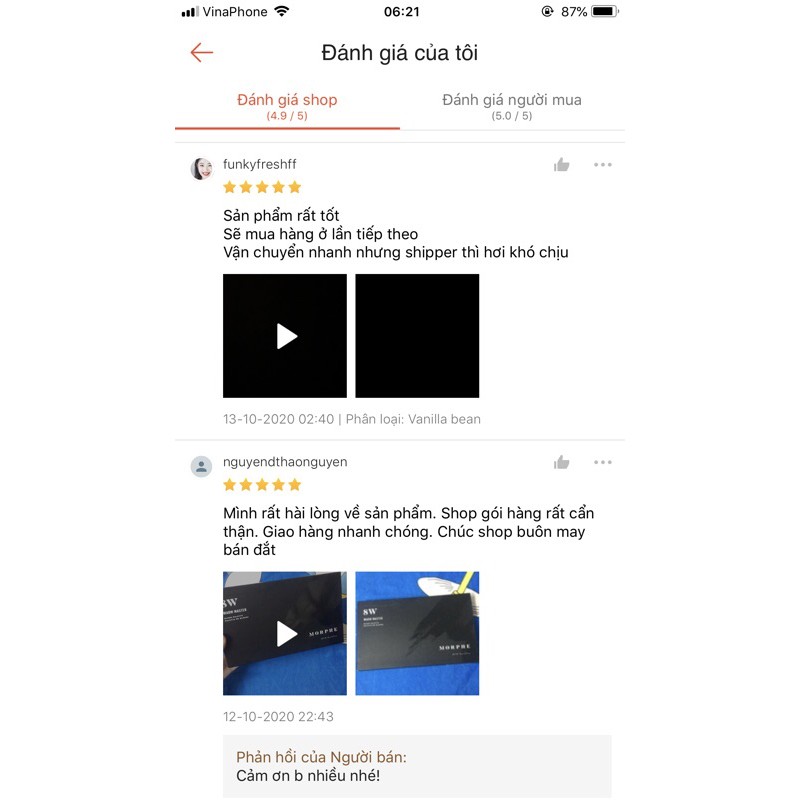The height and width of the screenshot is (800, 800).
Task: Go back using the arrow
Action: coord(202,53)
